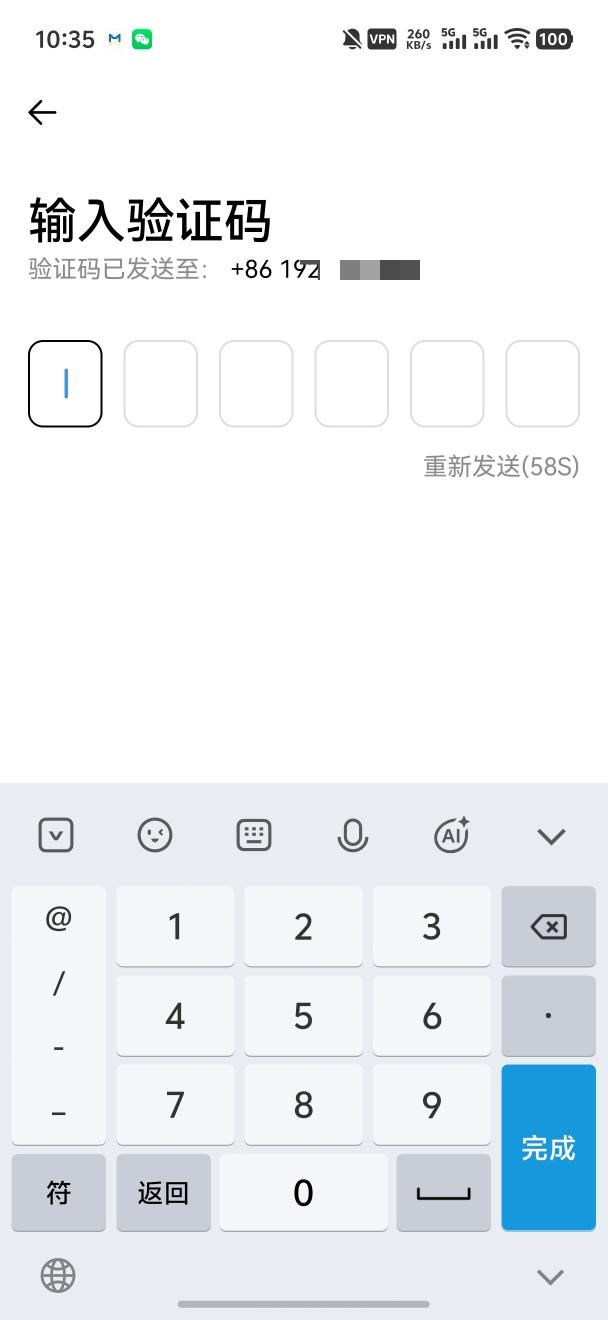Enter digit 1 on the keypad
The width and height of the screenshot is (608, 1320).
pyautogui.click(x=175, y=927)
